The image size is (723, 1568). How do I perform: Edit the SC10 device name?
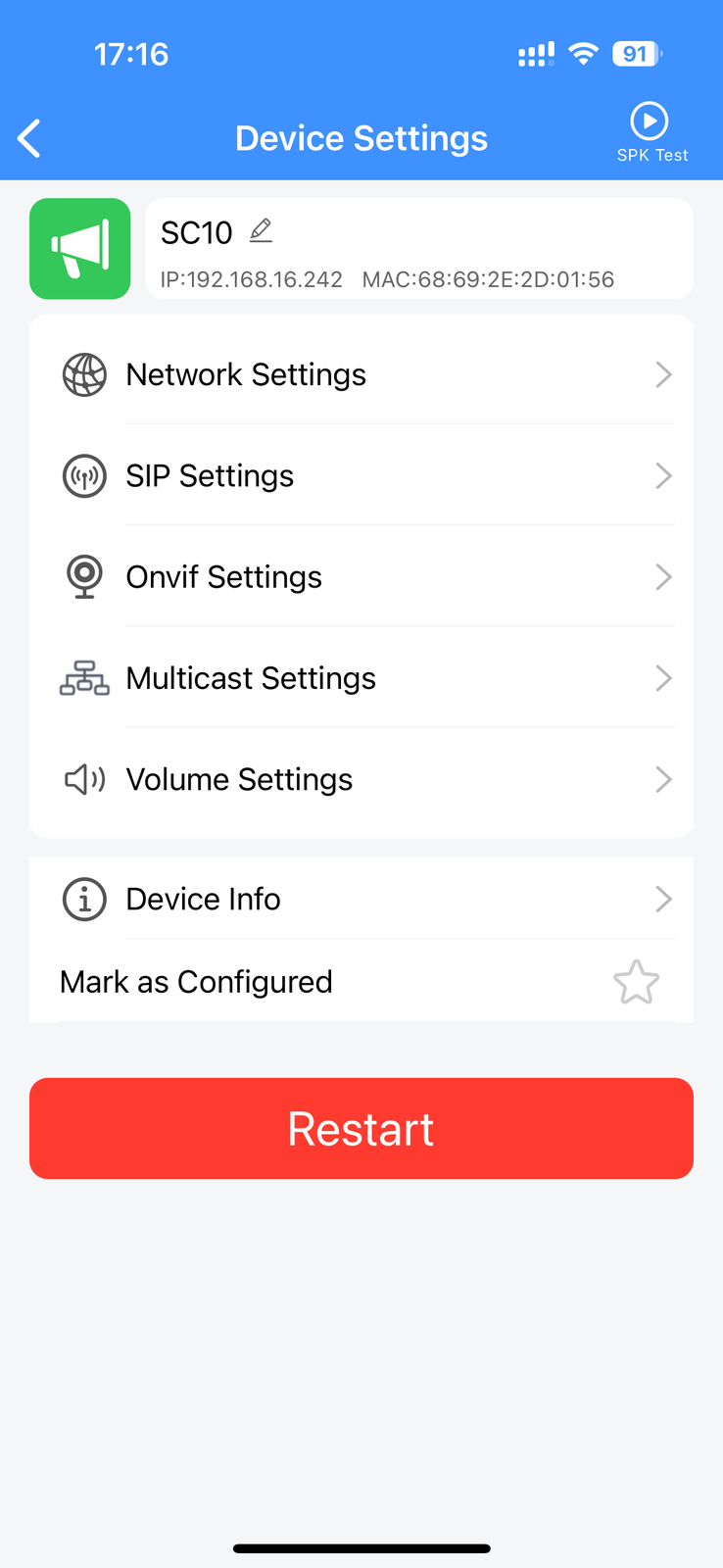(261, 231)
